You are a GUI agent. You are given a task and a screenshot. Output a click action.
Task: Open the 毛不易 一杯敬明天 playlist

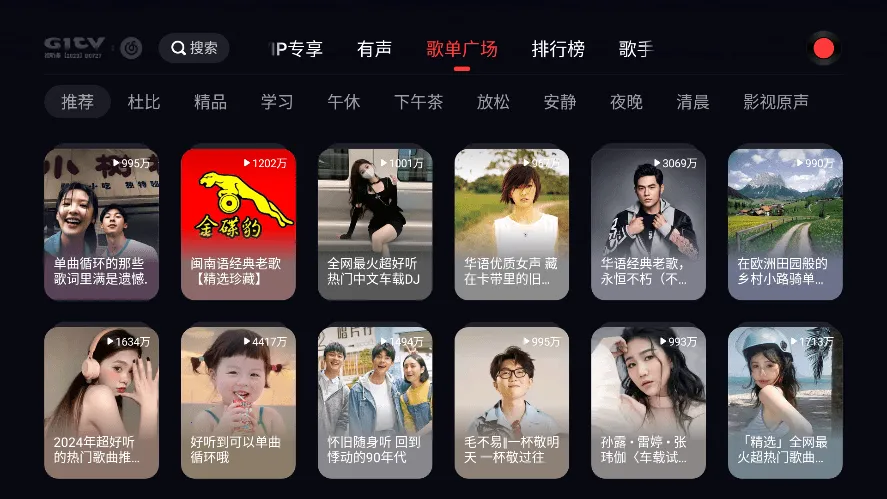(512, 402)
